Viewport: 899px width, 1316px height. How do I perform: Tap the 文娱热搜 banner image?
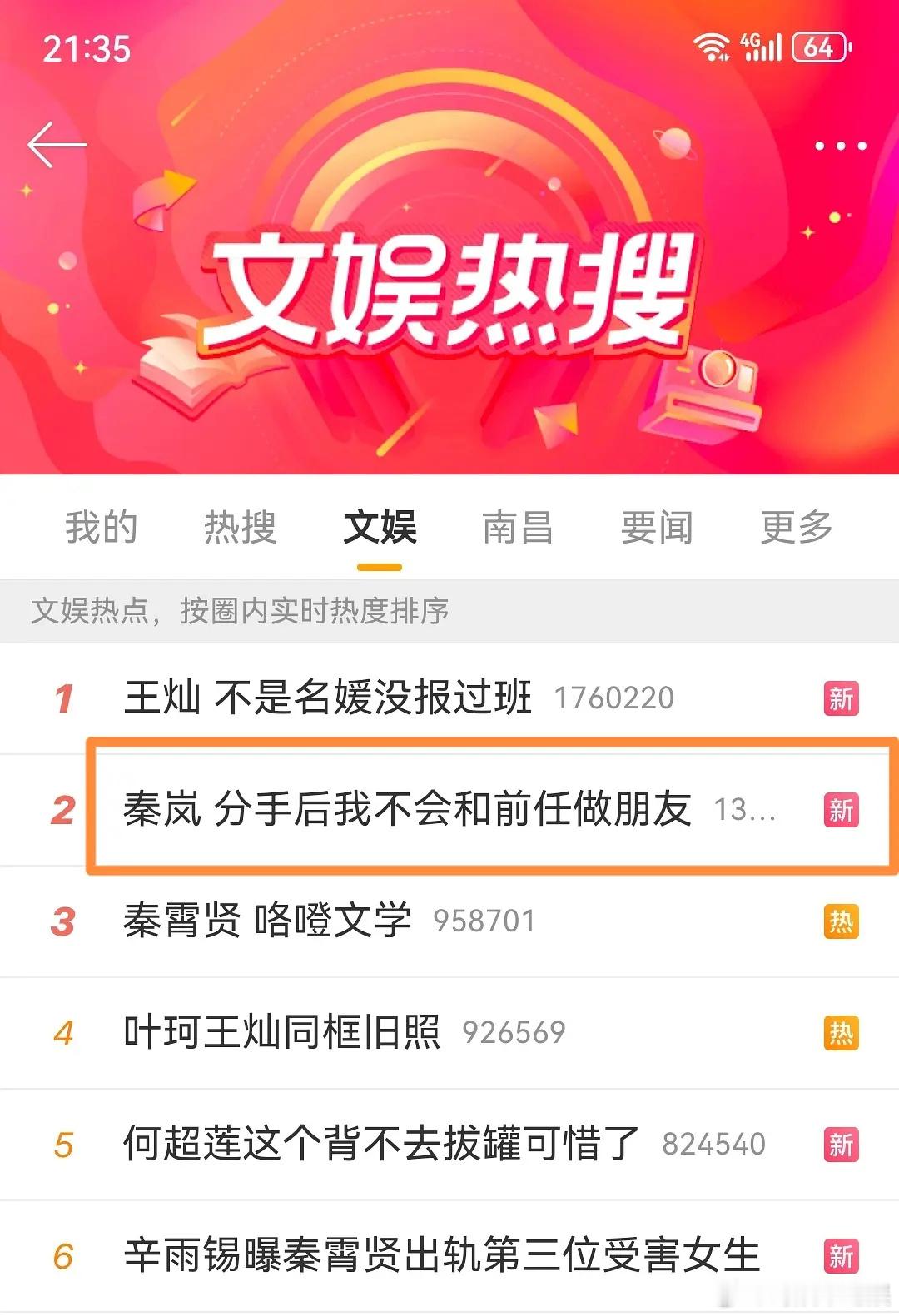(x=449, y=283)
